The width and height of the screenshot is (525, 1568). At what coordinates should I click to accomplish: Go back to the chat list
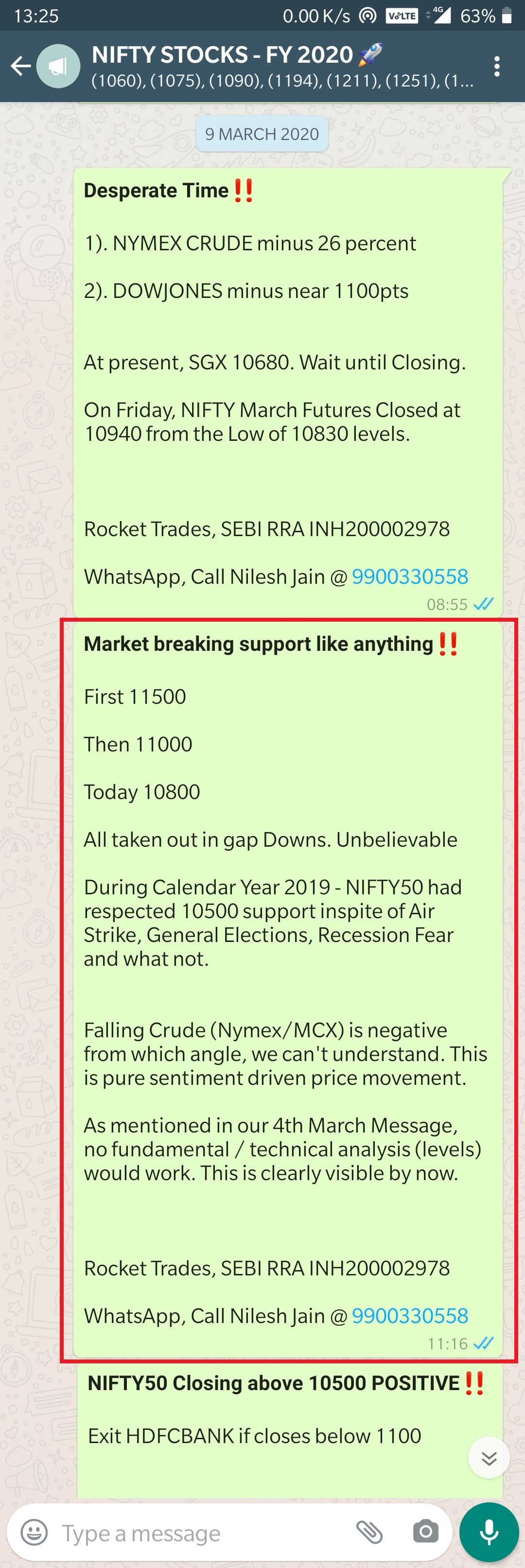coord(21,66)
